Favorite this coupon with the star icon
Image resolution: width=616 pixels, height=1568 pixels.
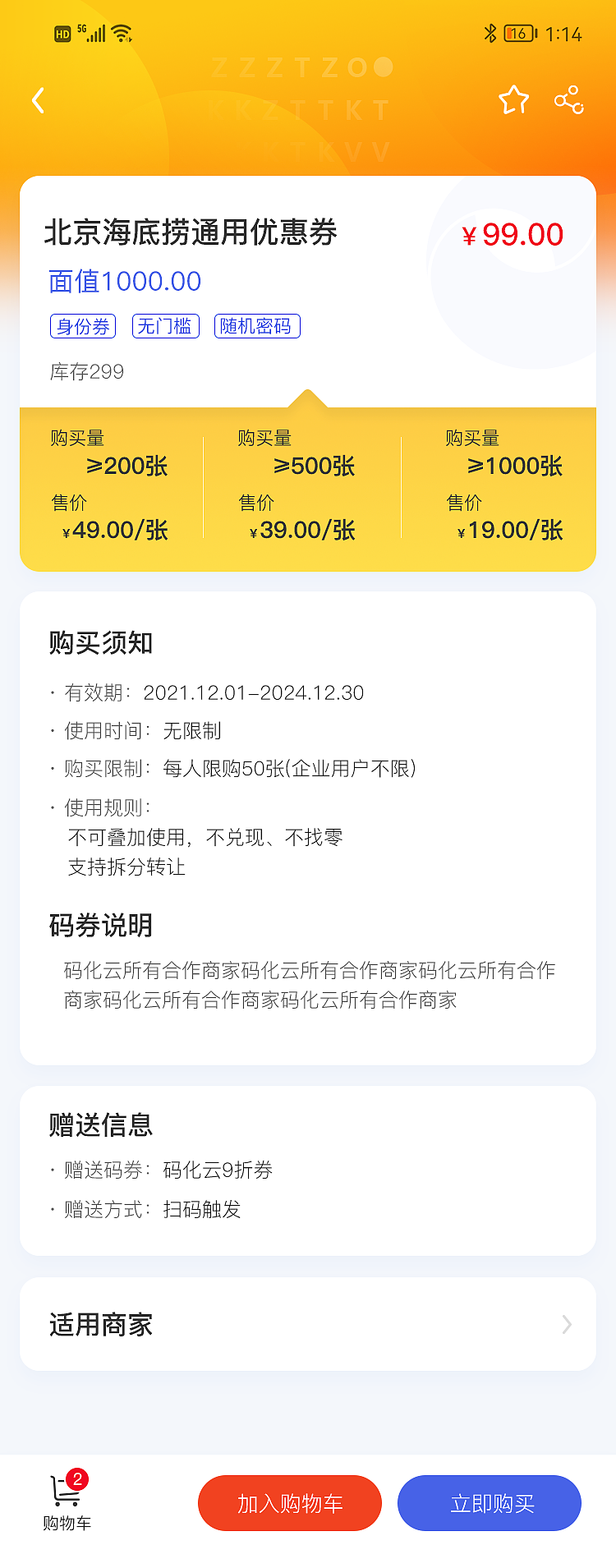[513, 100]
